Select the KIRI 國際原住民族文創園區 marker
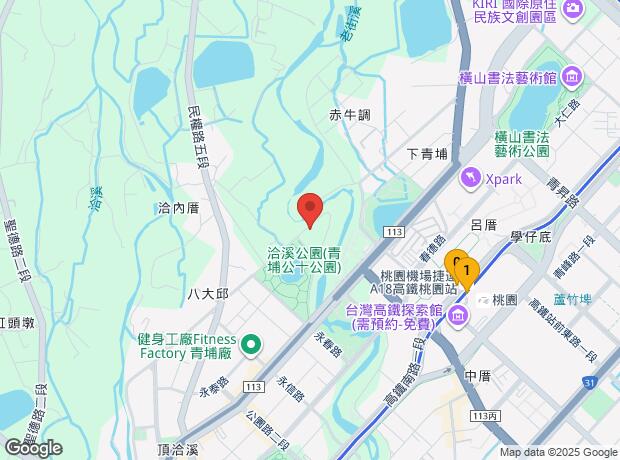620x460 pixels. [573, 8]
